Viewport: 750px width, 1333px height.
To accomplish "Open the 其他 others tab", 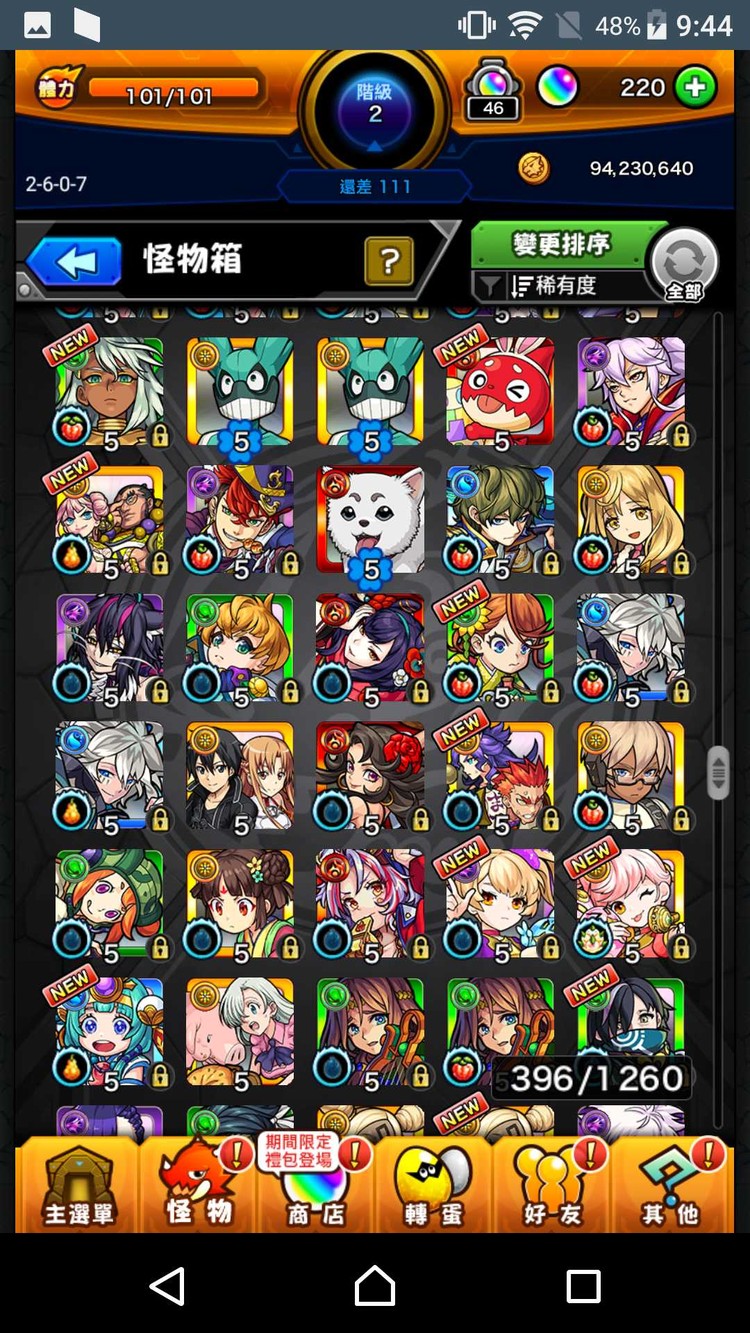I will click(x=671, y=1185).
